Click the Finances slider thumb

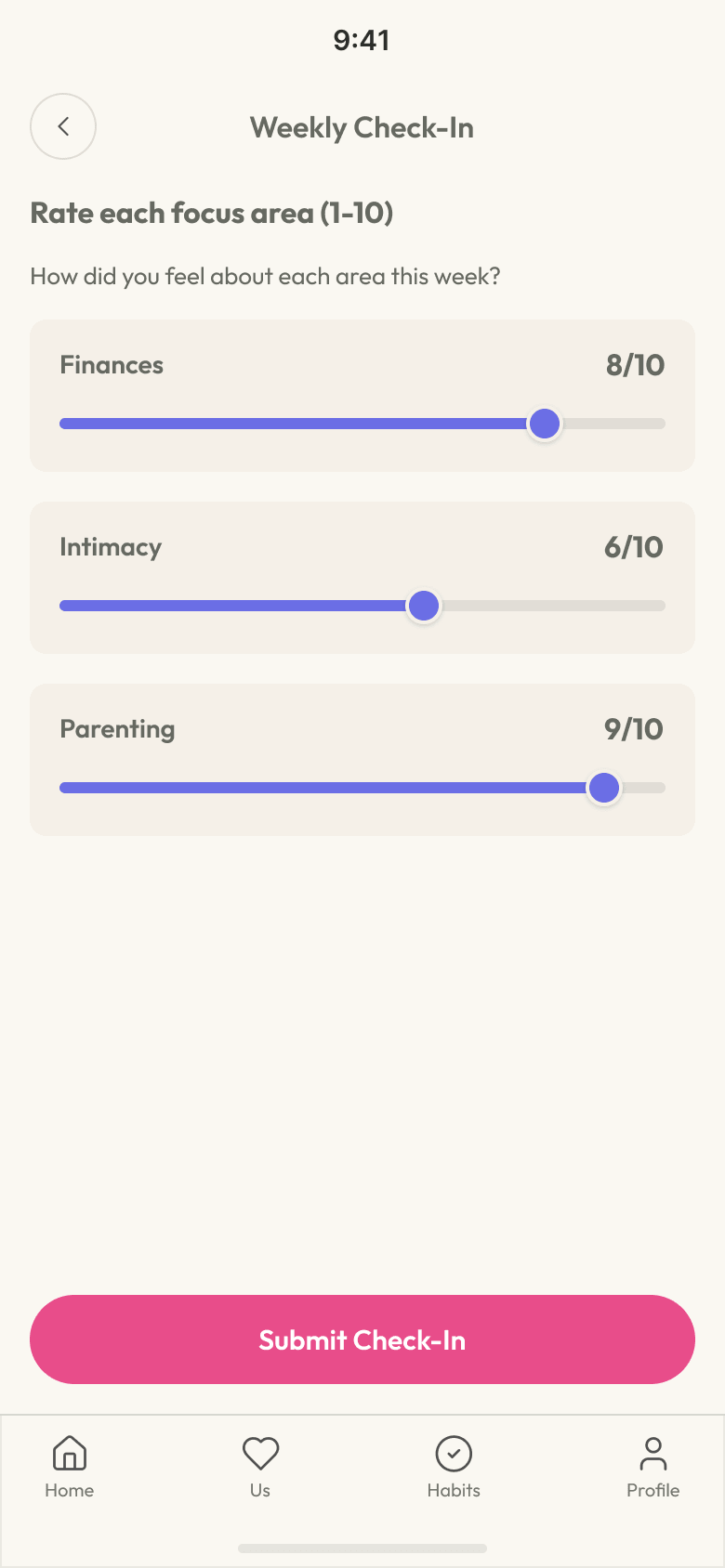[x=544, y=424]
